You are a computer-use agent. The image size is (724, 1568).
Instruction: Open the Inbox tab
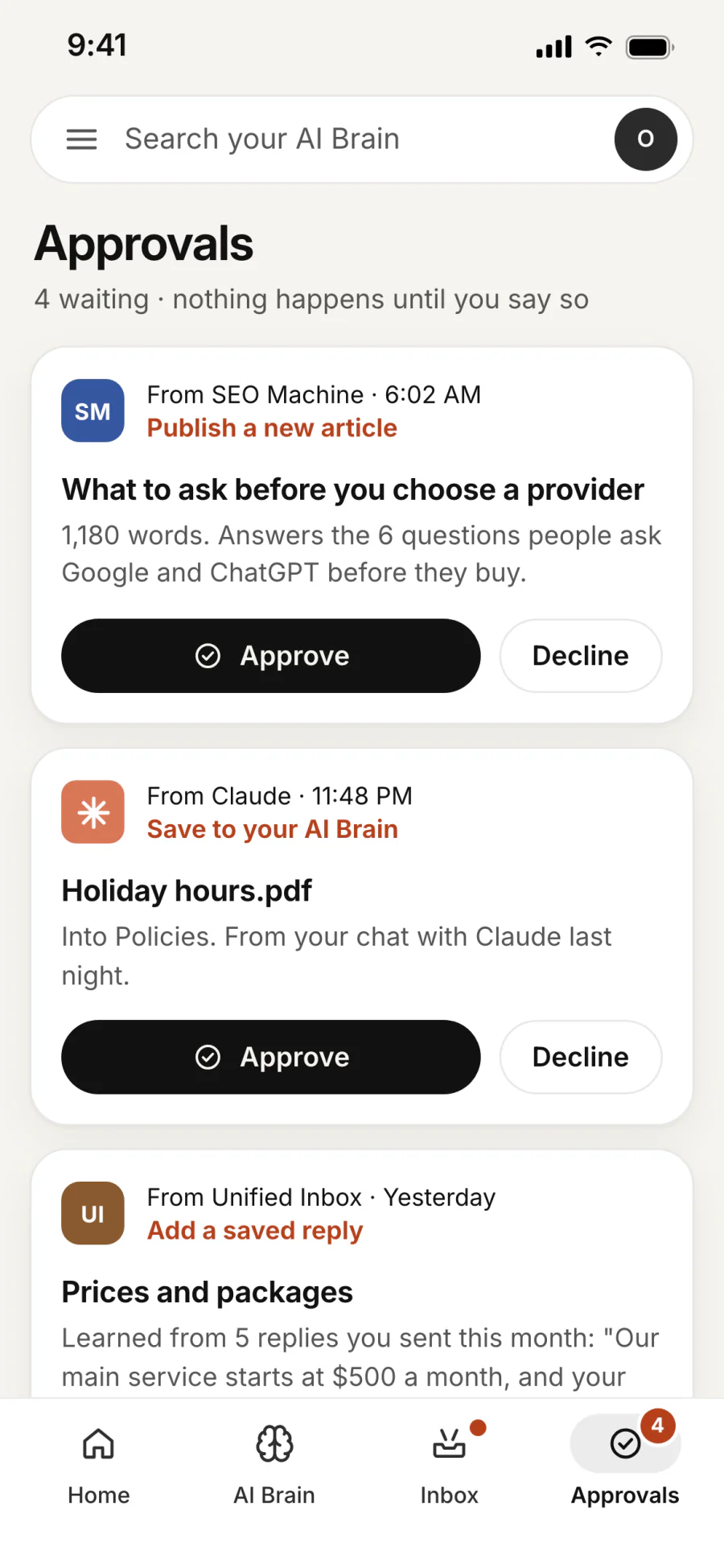click(450, 1465)
